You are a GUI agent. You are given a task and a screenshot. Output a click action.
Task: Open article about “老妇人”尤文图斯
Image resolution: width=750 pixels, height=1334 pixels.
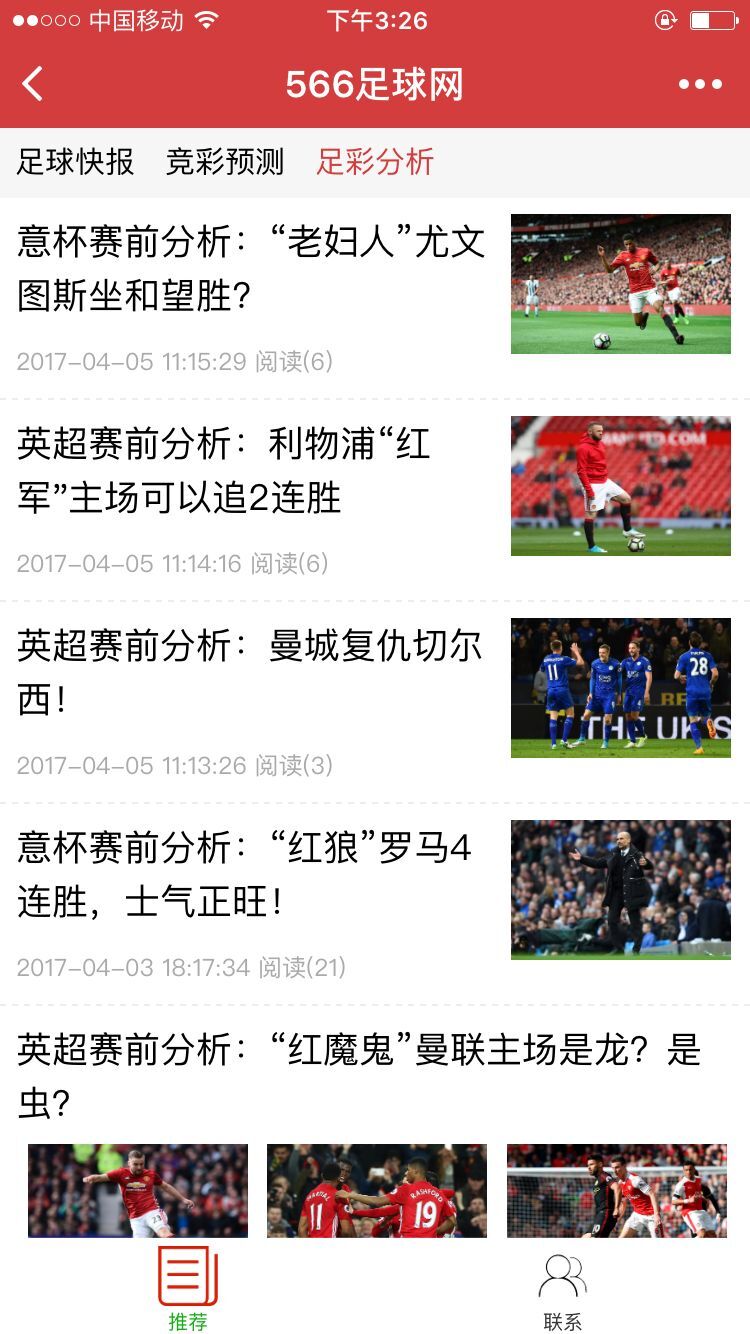click(251, 269)
